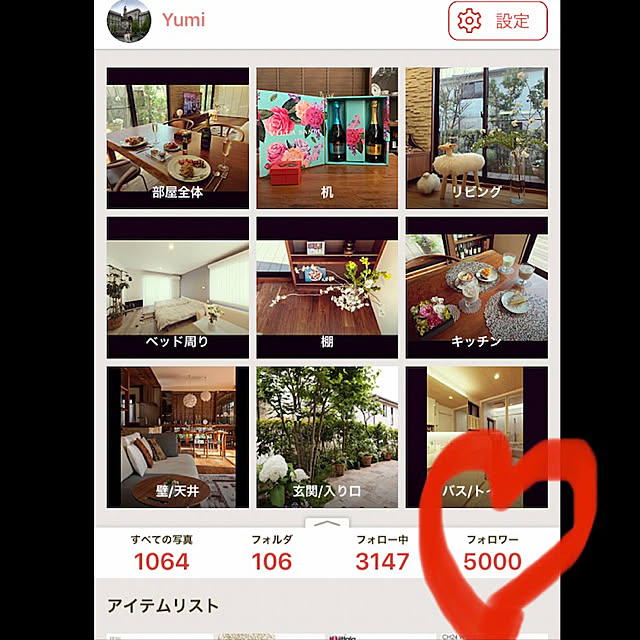Open the 棚 photo category

point(327,287)
